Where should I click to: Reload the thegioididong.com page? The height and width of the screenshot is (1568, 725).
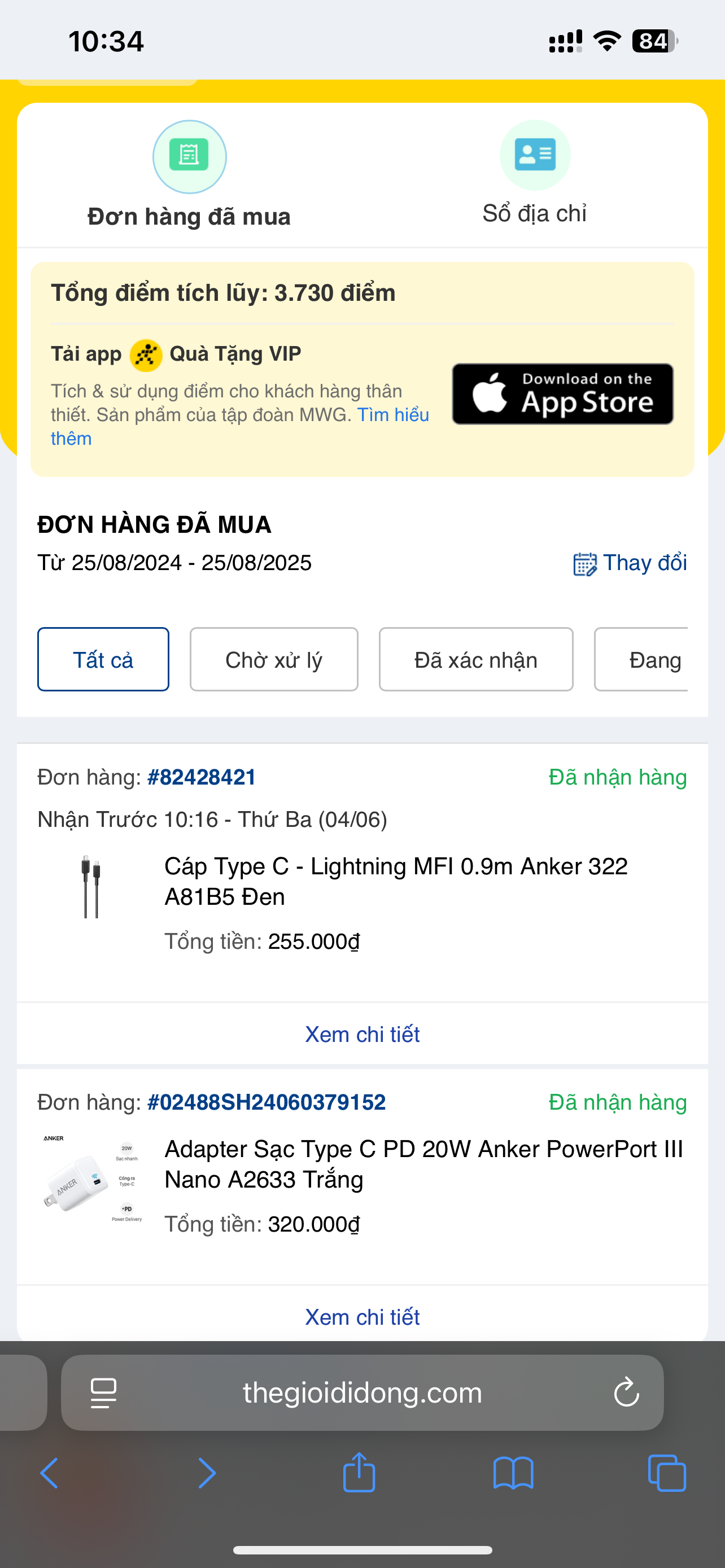(626, 1392)
